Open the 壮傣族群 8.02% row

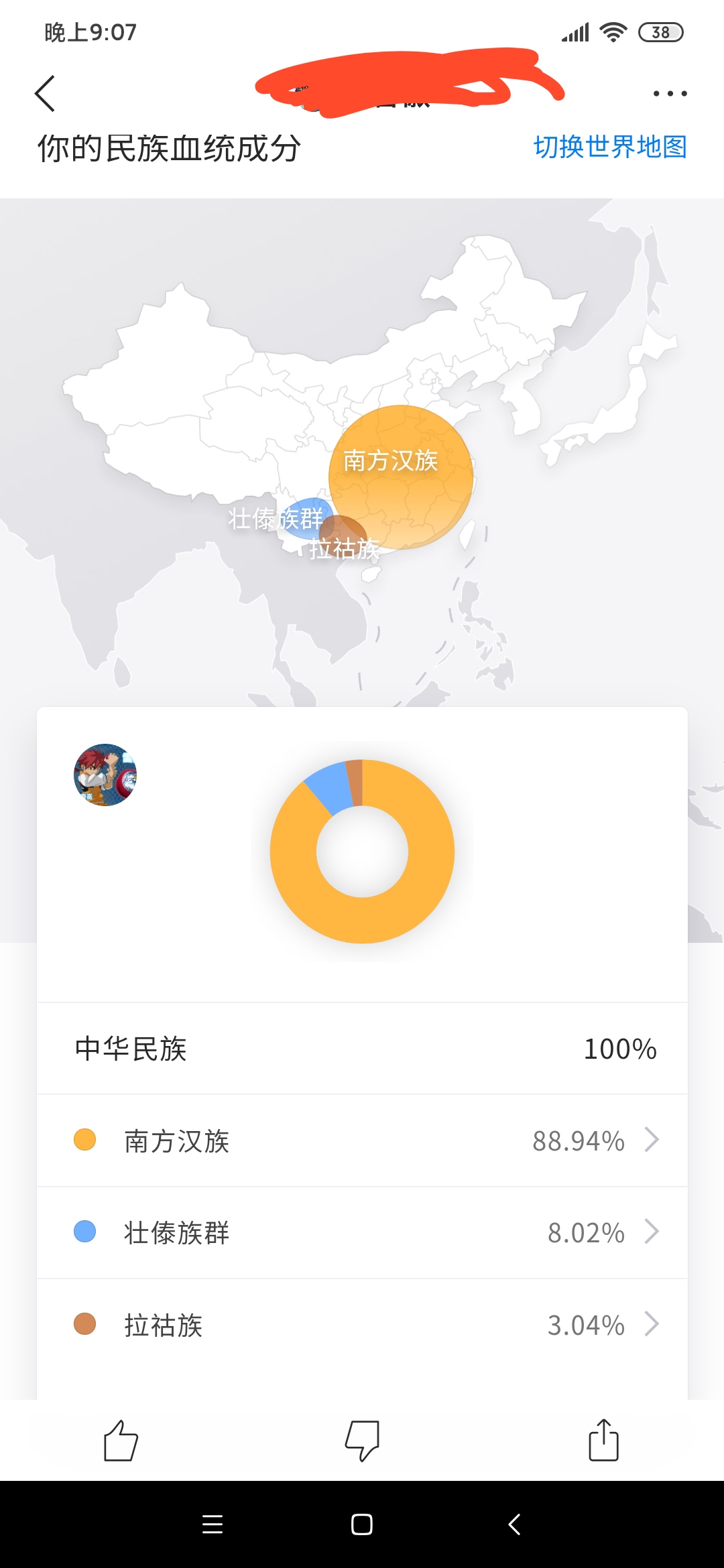point(362,1232)
